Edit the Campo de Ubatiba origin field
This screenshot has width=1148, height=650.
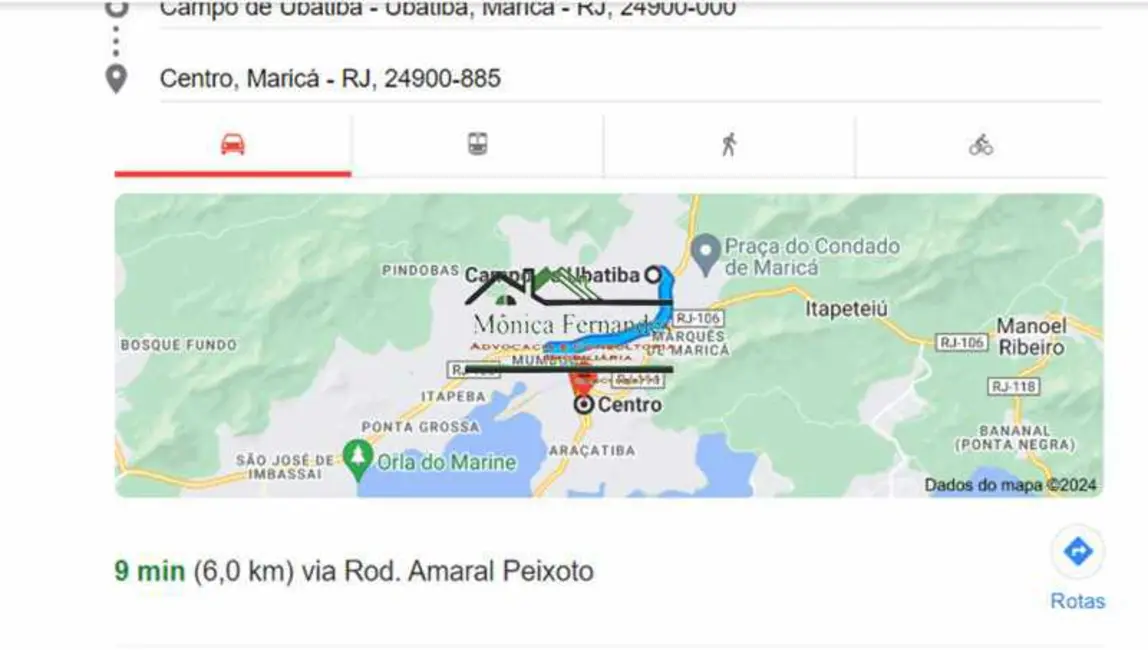click(447, 10)
